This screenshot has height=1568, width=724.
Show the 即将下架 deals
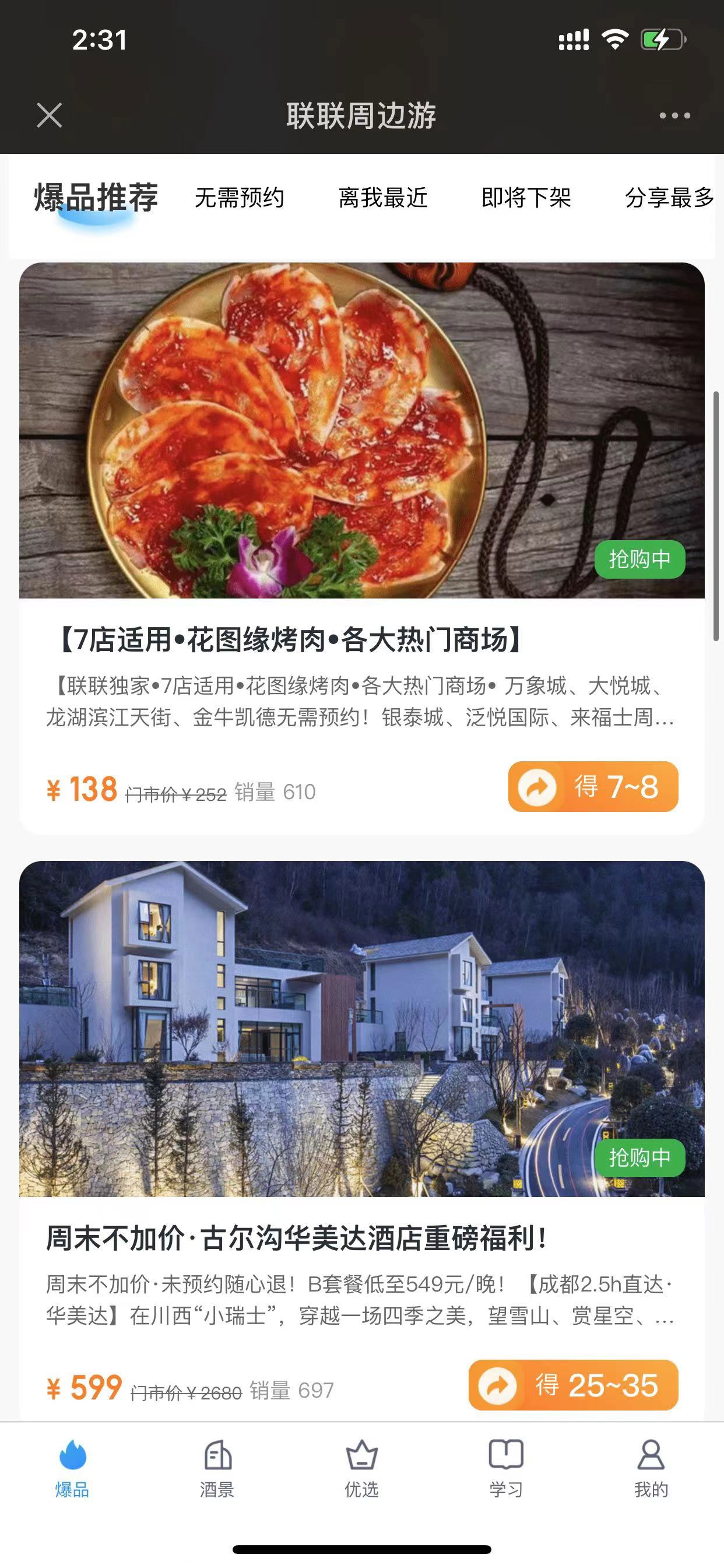pyautogui.click(x=526, y=198)
